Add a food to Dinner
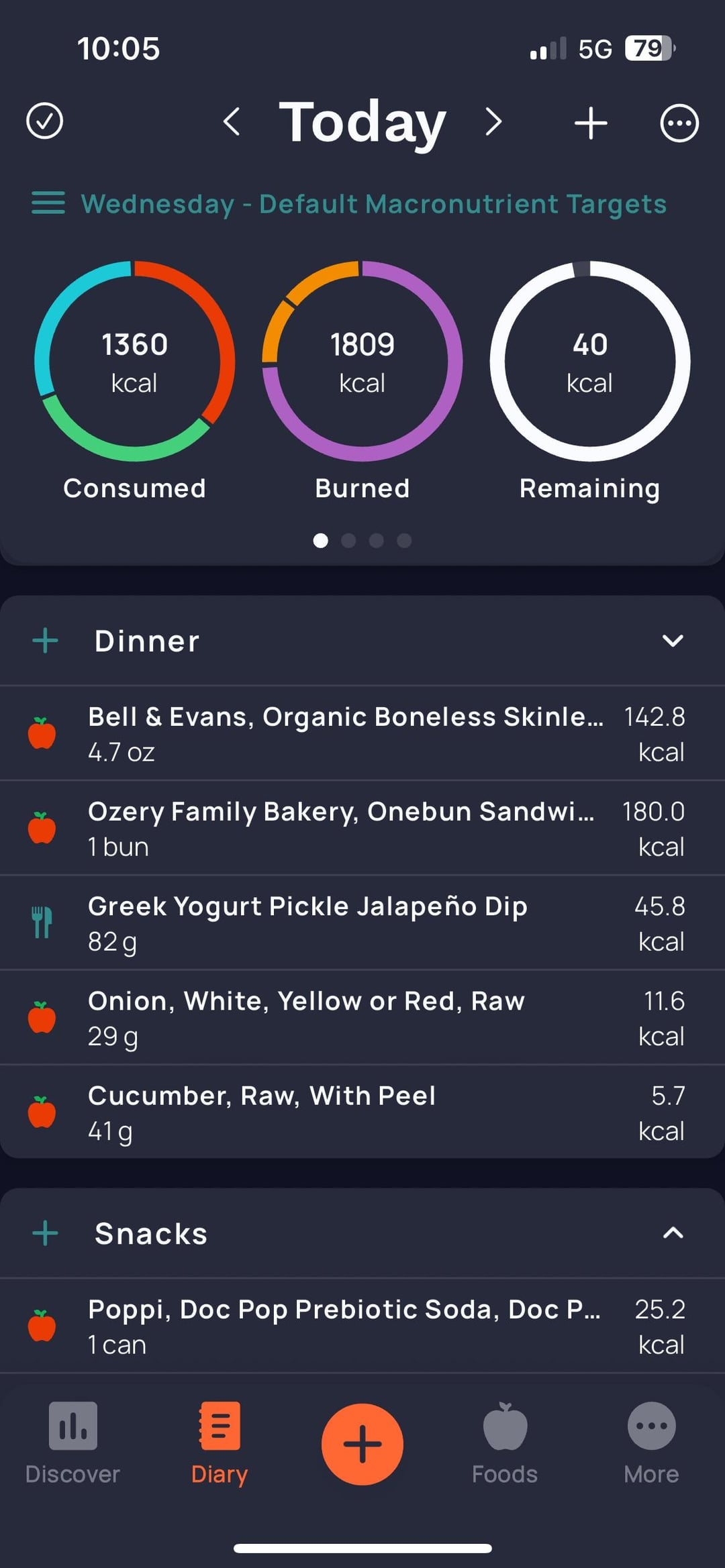725x1568 pixels. 46,641
